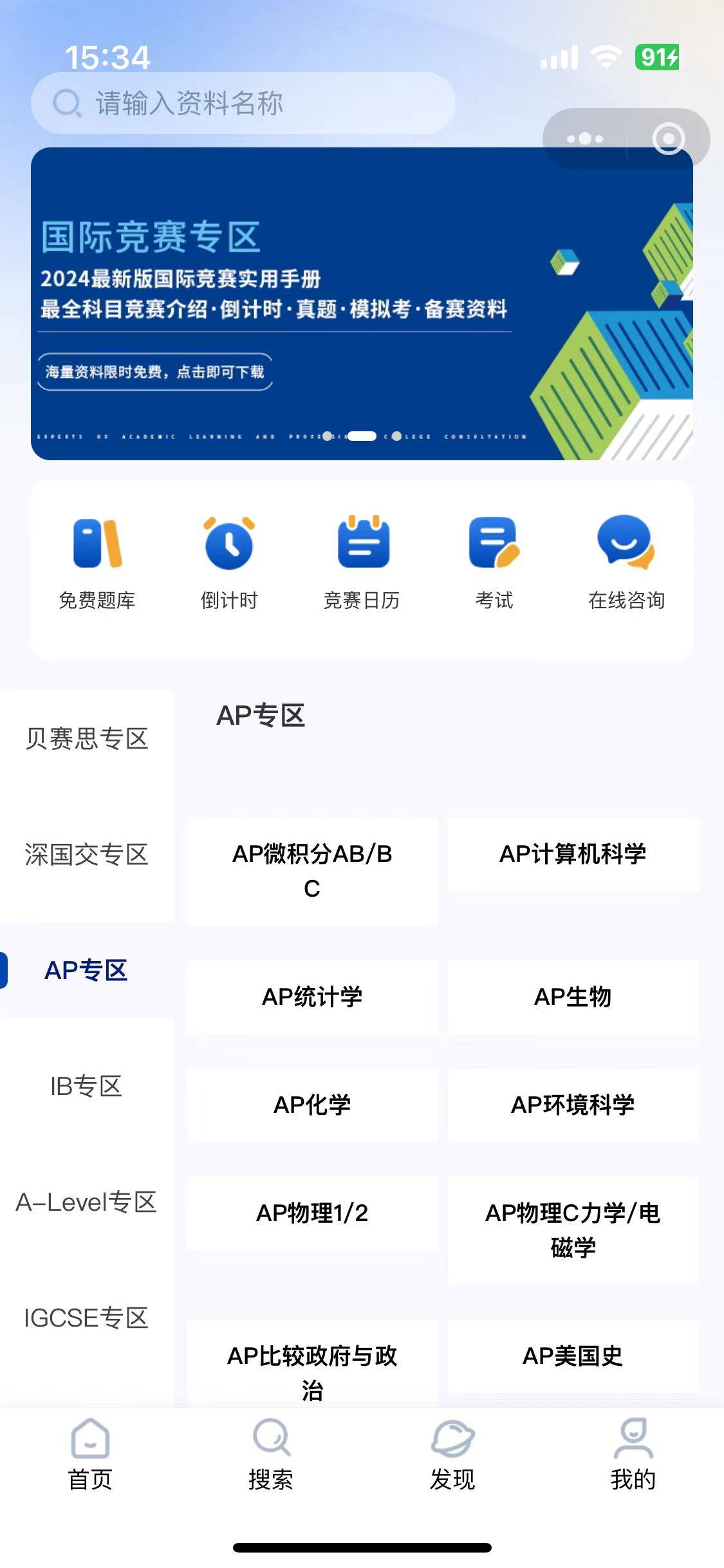724x1568 pixels.
Task: Open AP微积分AB/BC
Action: tap(312, 872)
